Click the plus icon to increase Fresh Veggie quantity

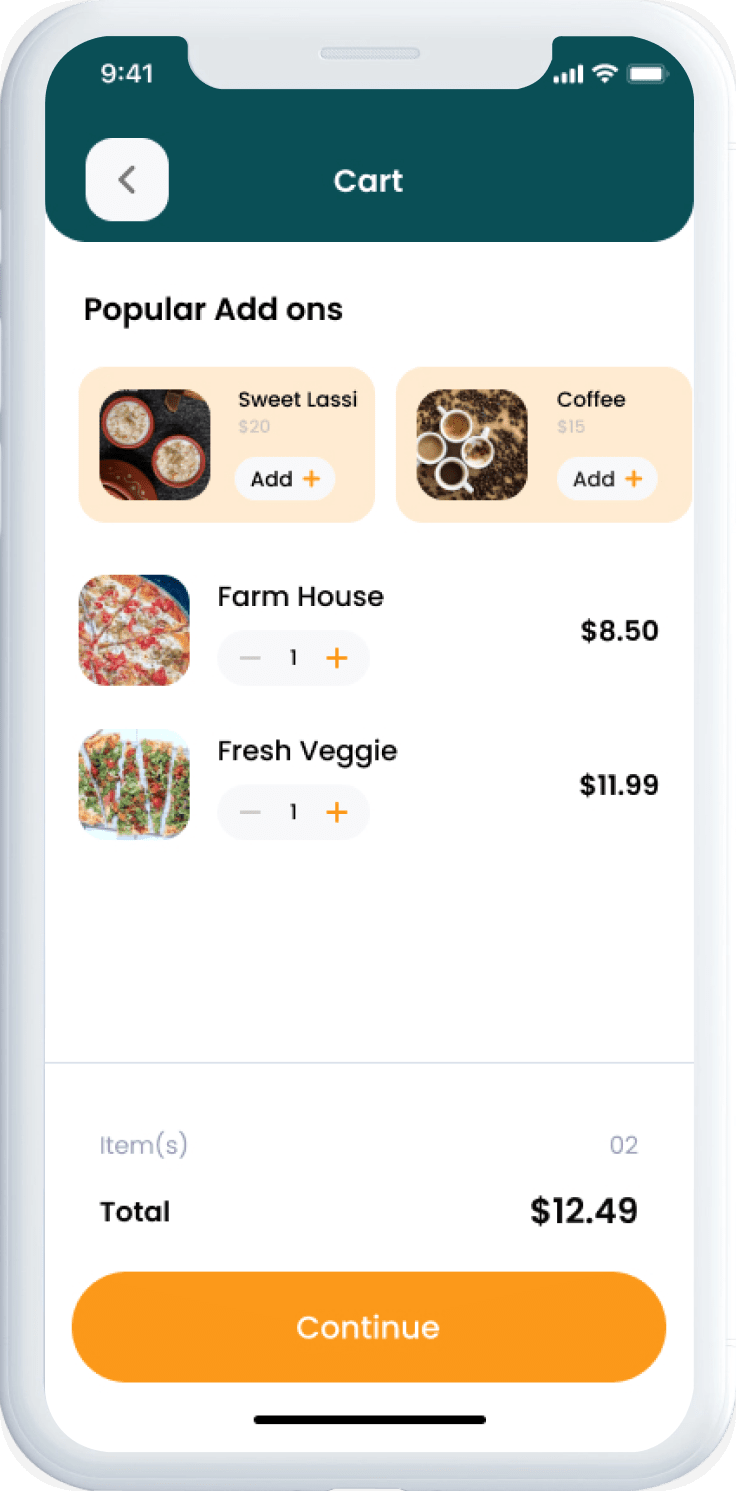click(337, 812)
